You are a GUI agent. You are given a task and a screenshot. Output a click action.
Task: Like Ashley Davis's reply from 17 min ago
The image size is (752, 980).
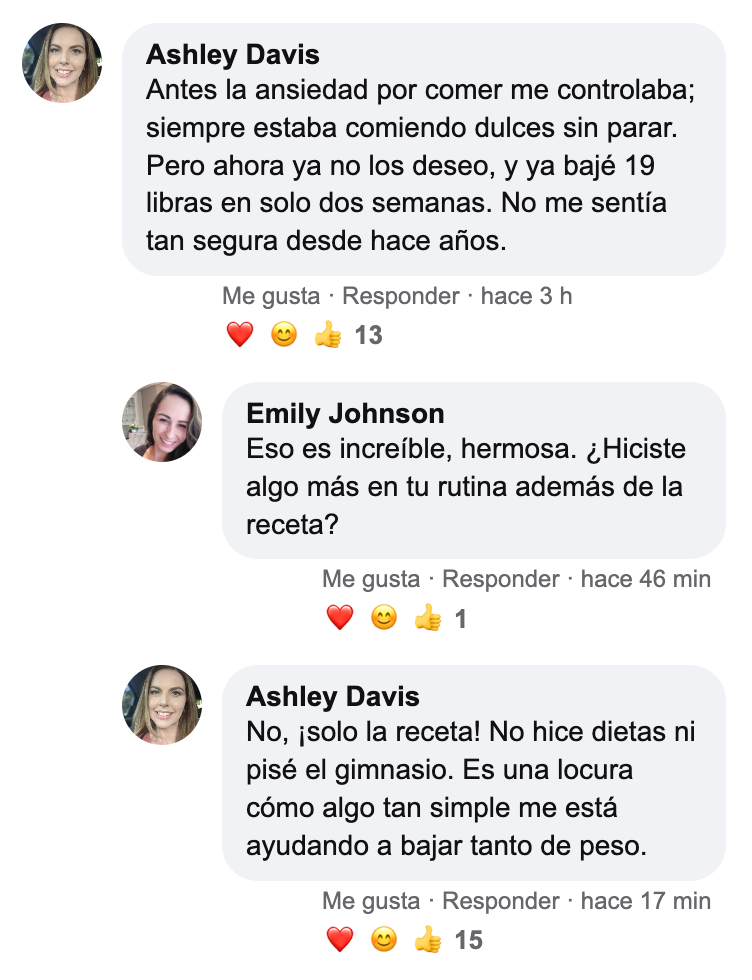370,901
